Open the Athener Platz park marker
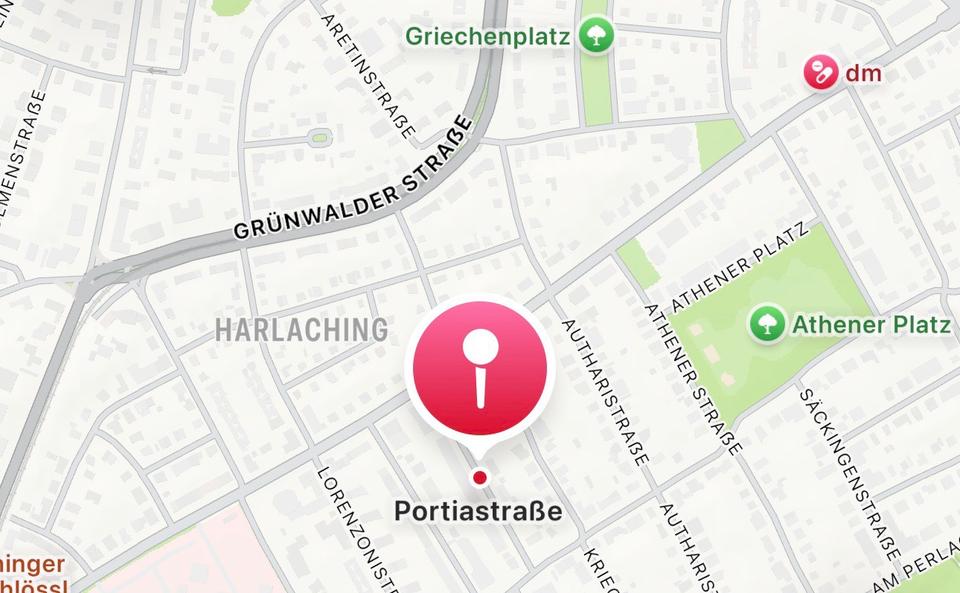 point(768,324)
